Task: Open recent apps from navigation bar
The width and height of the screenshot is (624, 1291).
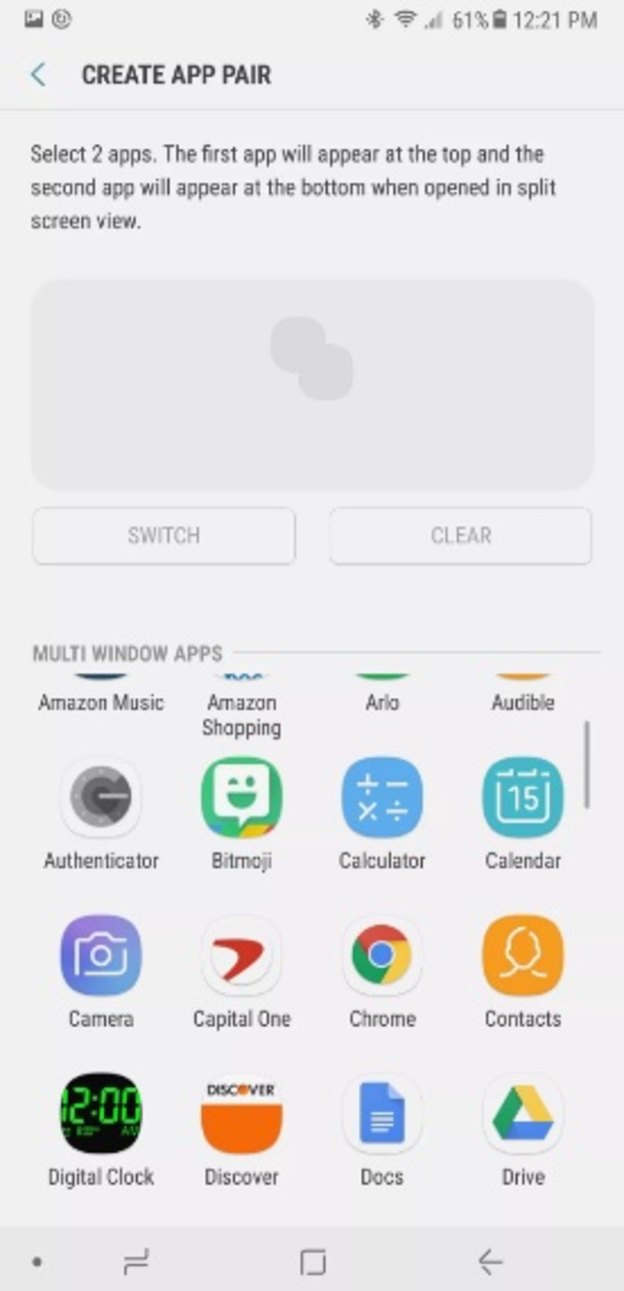Action: (136, 1263)
